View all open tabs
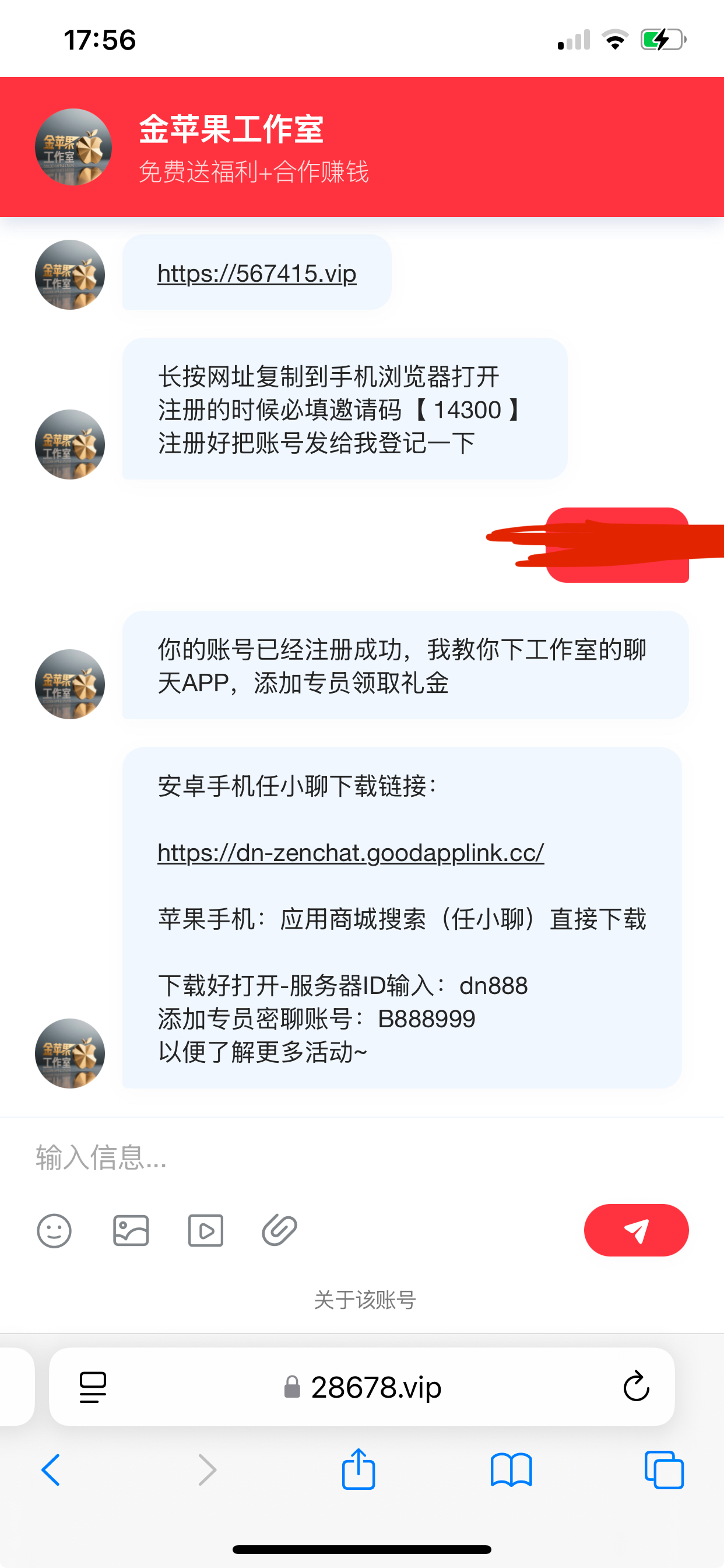 [664, 1470]
